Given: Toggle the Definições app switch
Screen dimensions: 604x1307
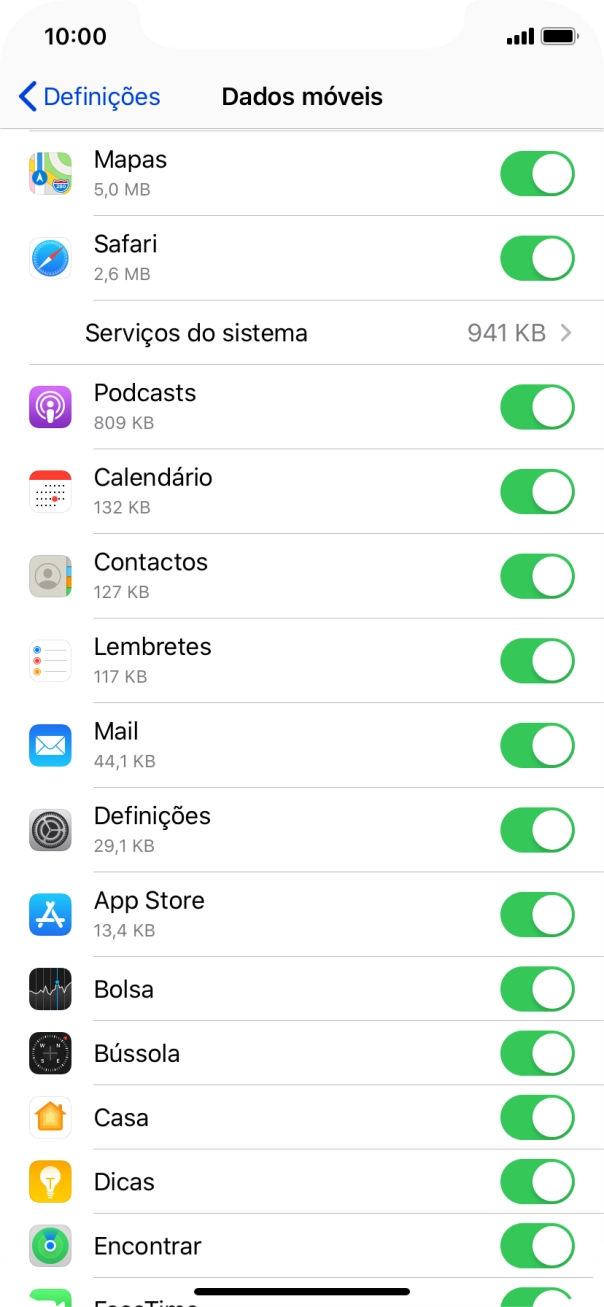Looking at the screenshot, I should point(537,830).
